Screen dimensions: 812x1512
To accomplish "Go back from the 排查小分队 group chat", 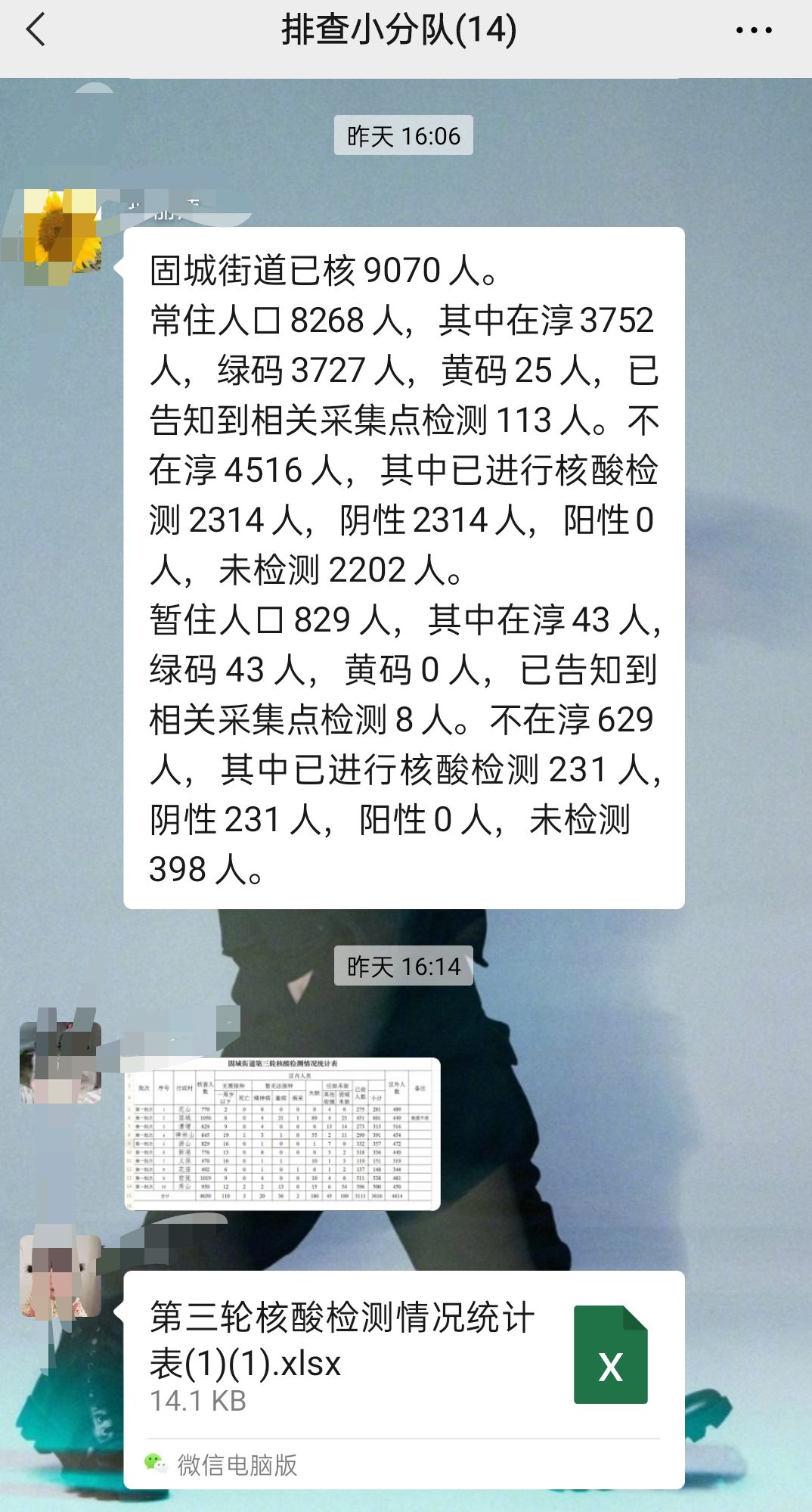I will 36,31.
